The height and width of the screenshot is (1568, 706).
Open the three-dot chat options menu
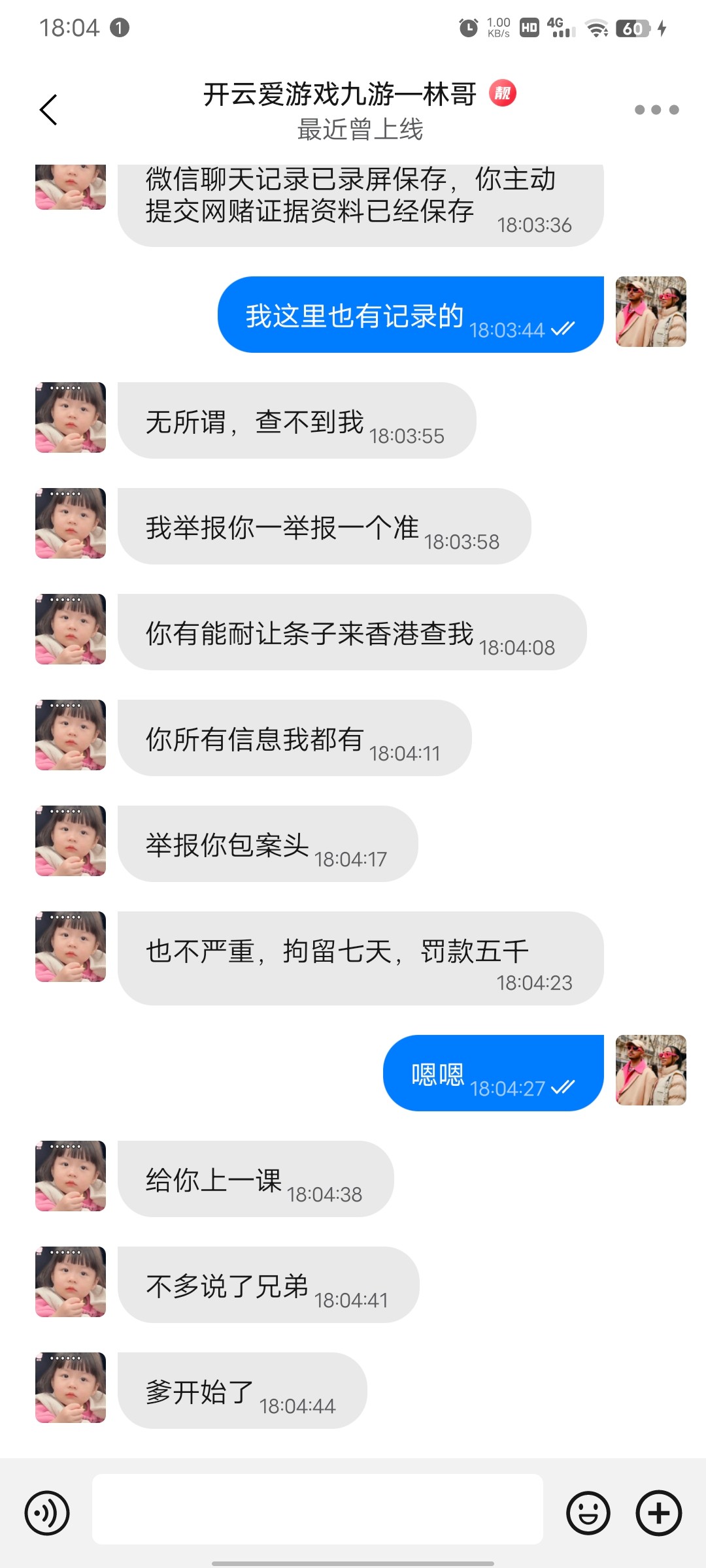click(x=656, y=110)
